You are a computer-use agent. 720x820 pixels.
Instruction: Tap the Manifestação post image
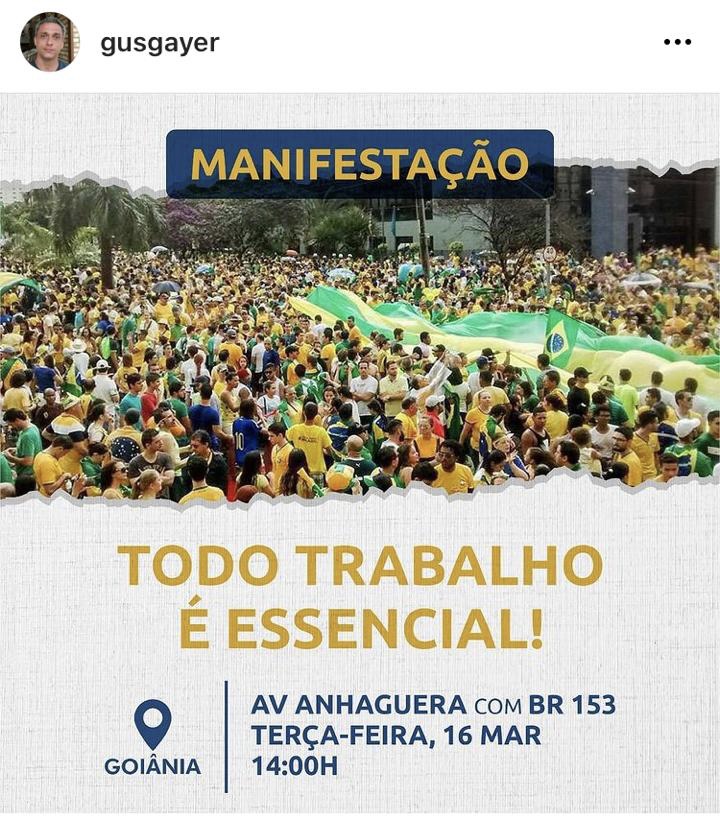point(360,450)
